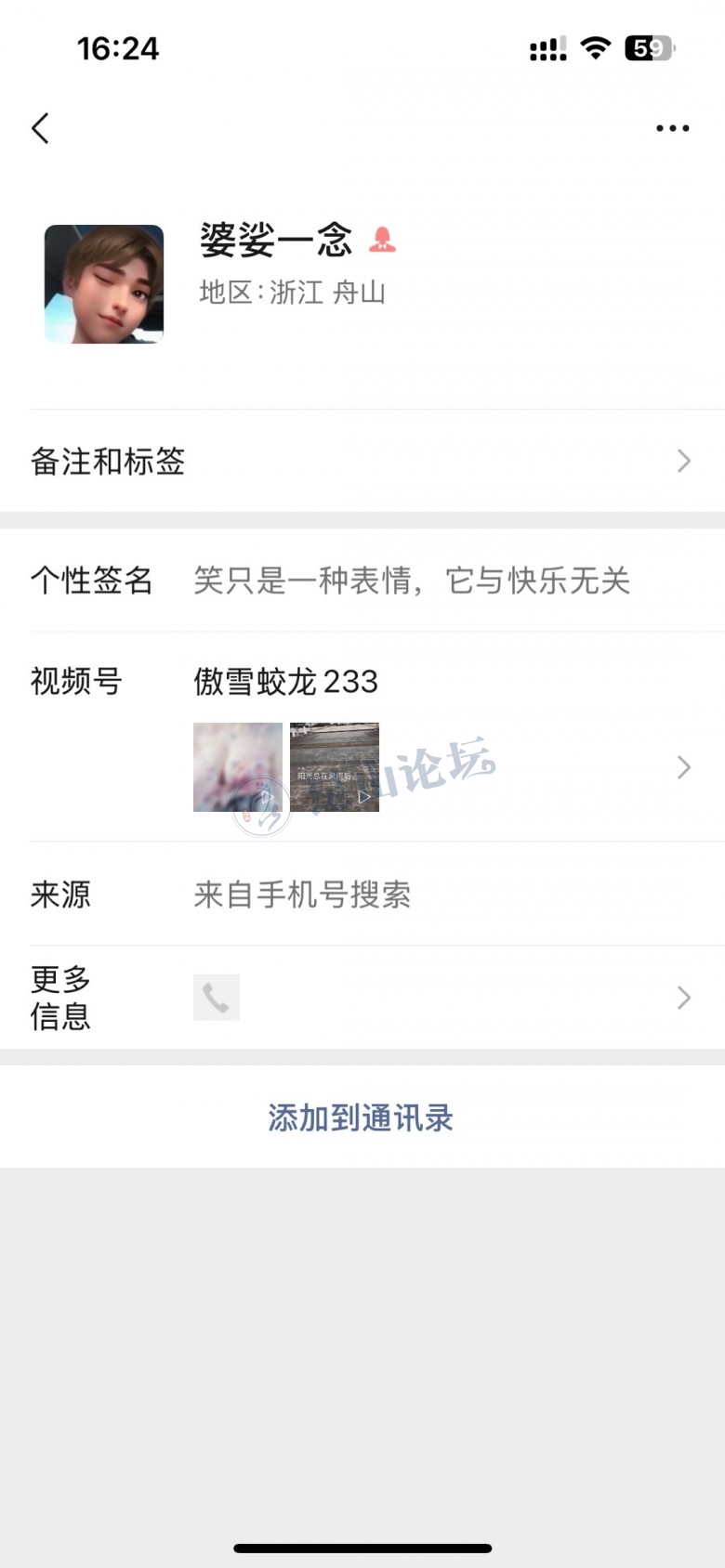The image size is (725, 1568).
Task: View the profile avatar photo
Action: pyautogui.click(x=104, y=284)
